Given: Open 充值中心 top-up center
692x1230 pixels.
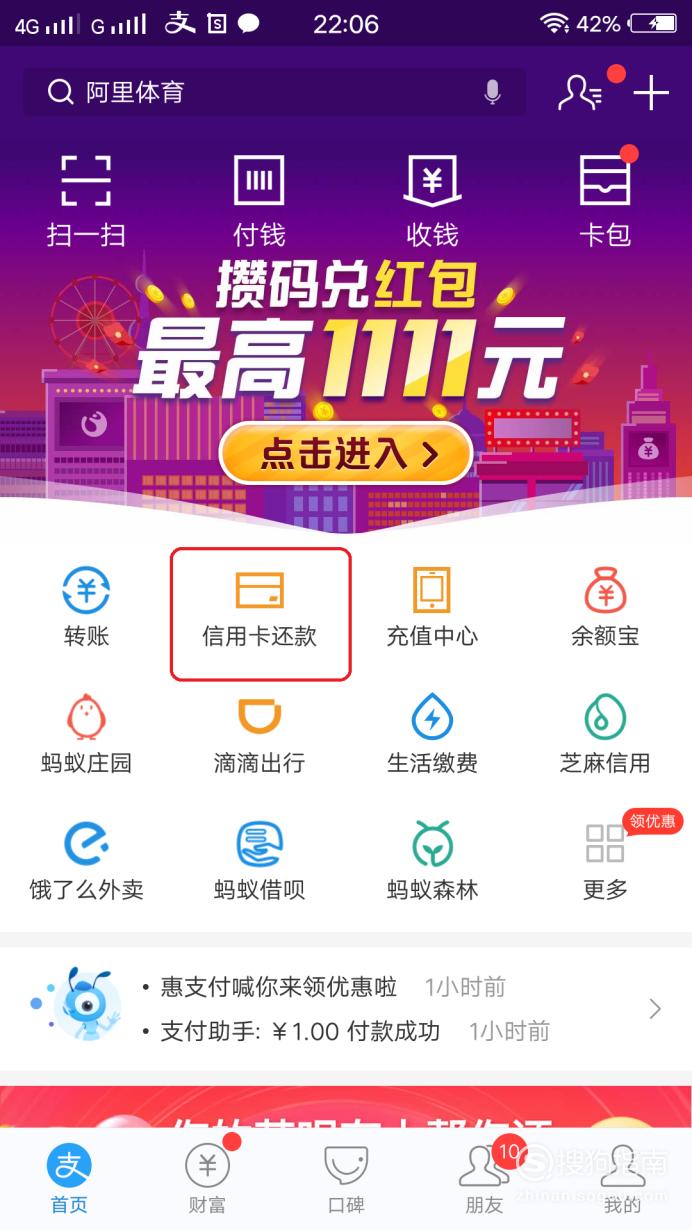Looking at the screenshot, I should tap(432, 607).
